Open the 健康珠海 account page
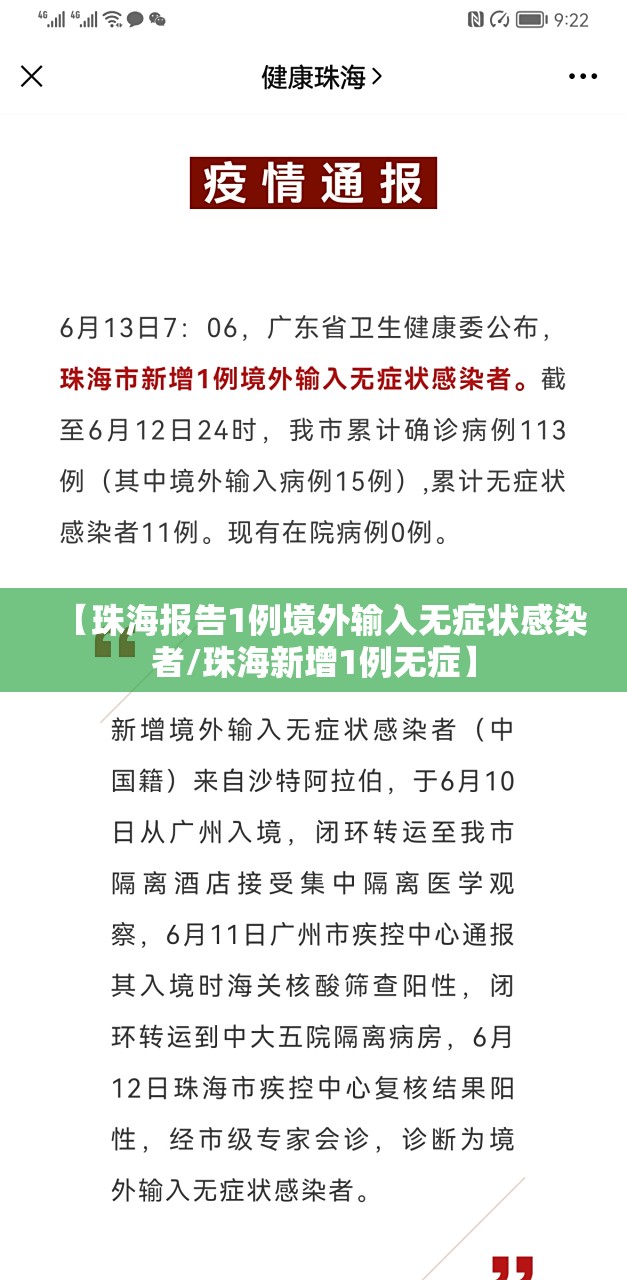 320,76
